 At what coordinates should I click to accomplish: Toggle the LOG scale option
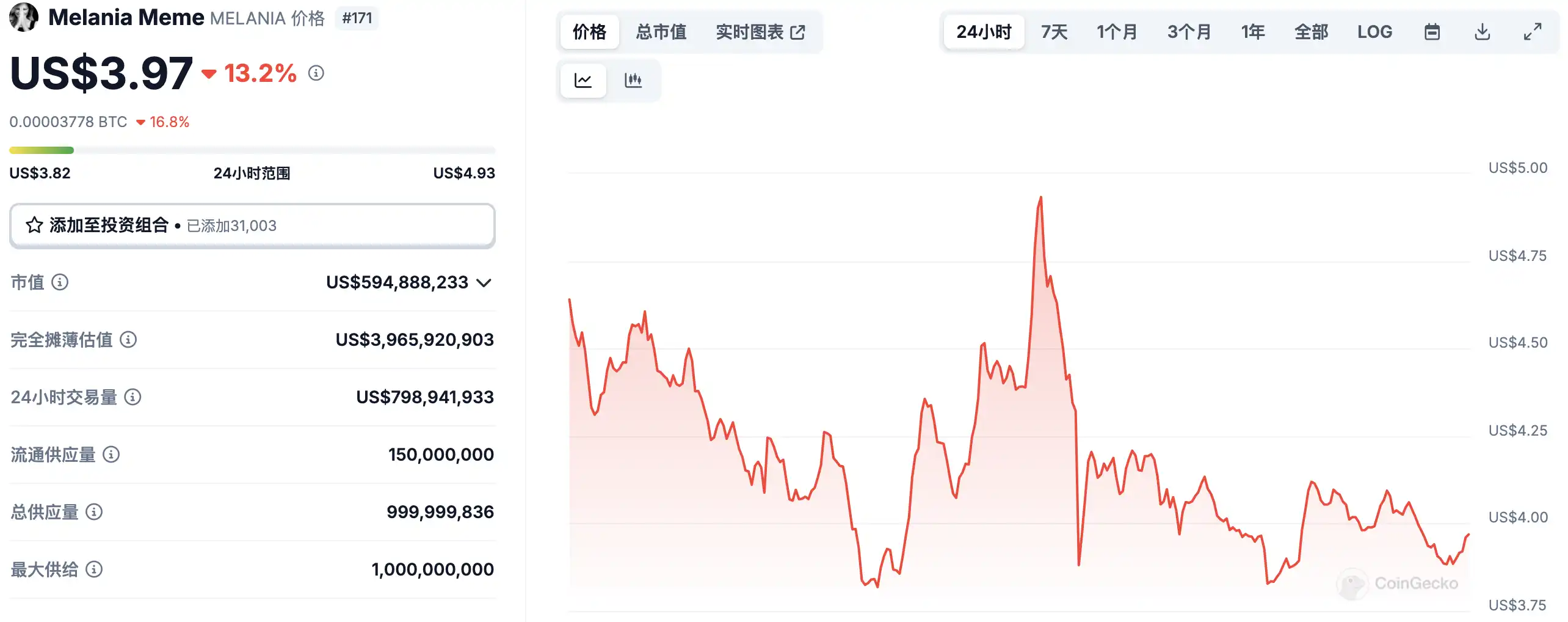(1374, 32)
